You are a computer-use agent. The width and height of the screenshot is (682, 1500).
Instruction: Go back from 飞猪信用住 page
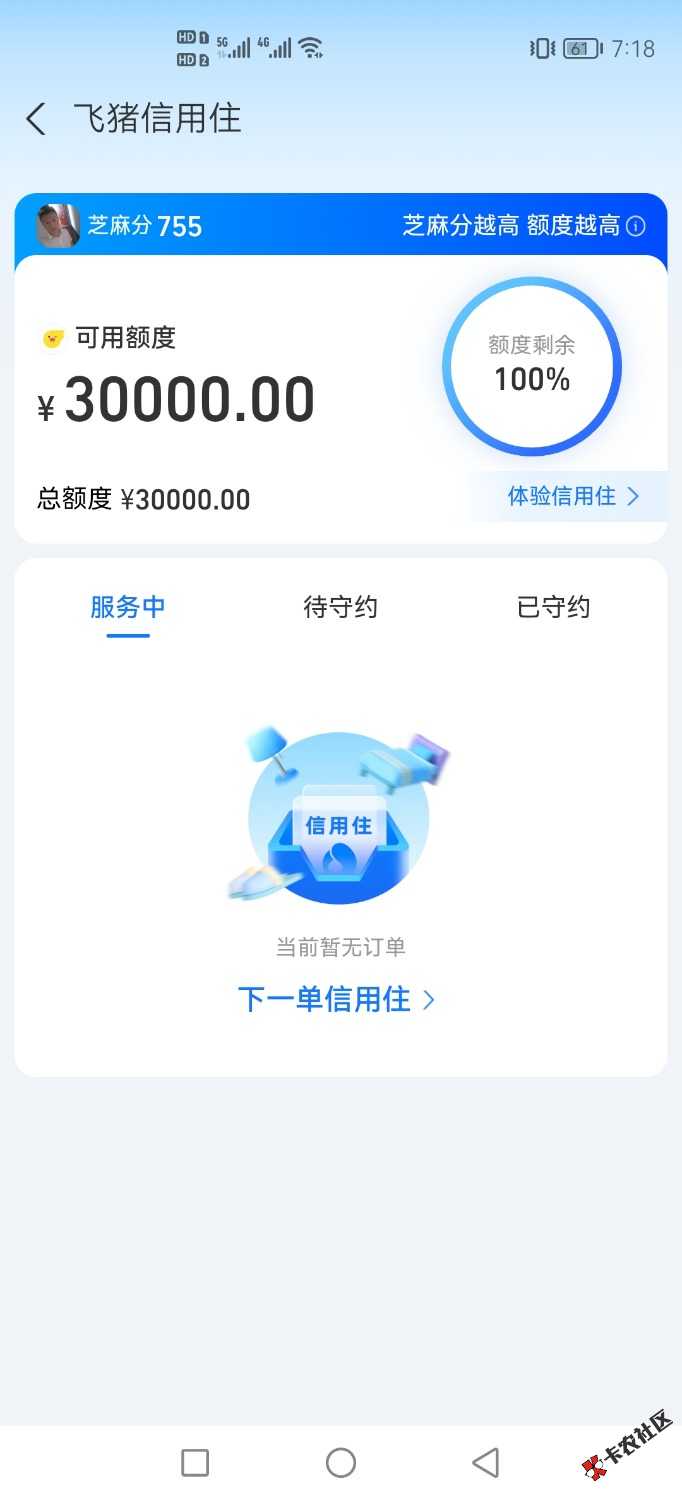[36, 119]
